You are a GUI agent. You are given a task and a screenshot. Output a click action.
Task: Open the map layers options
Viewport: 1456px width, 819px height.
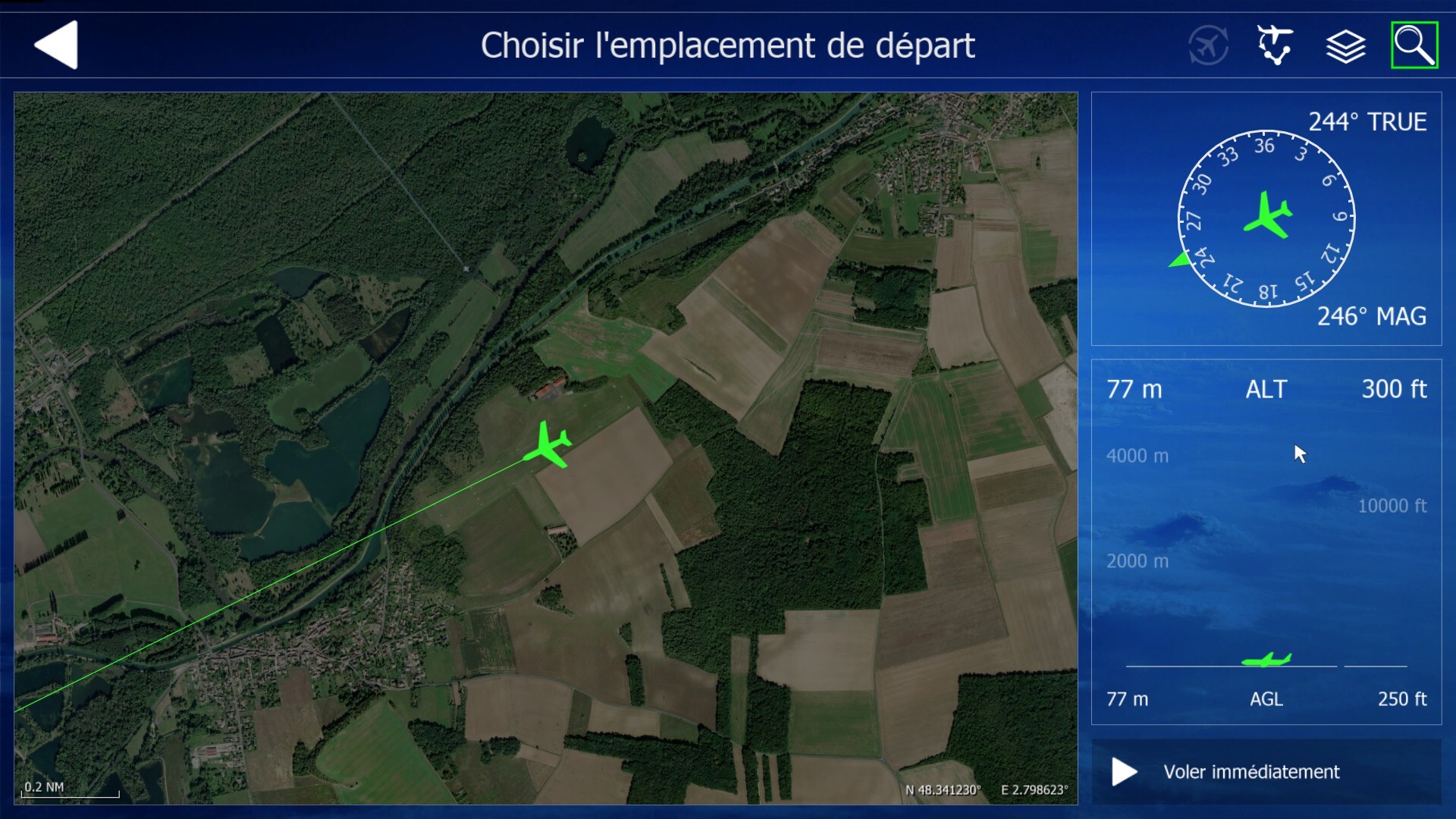pos(1345,46)
